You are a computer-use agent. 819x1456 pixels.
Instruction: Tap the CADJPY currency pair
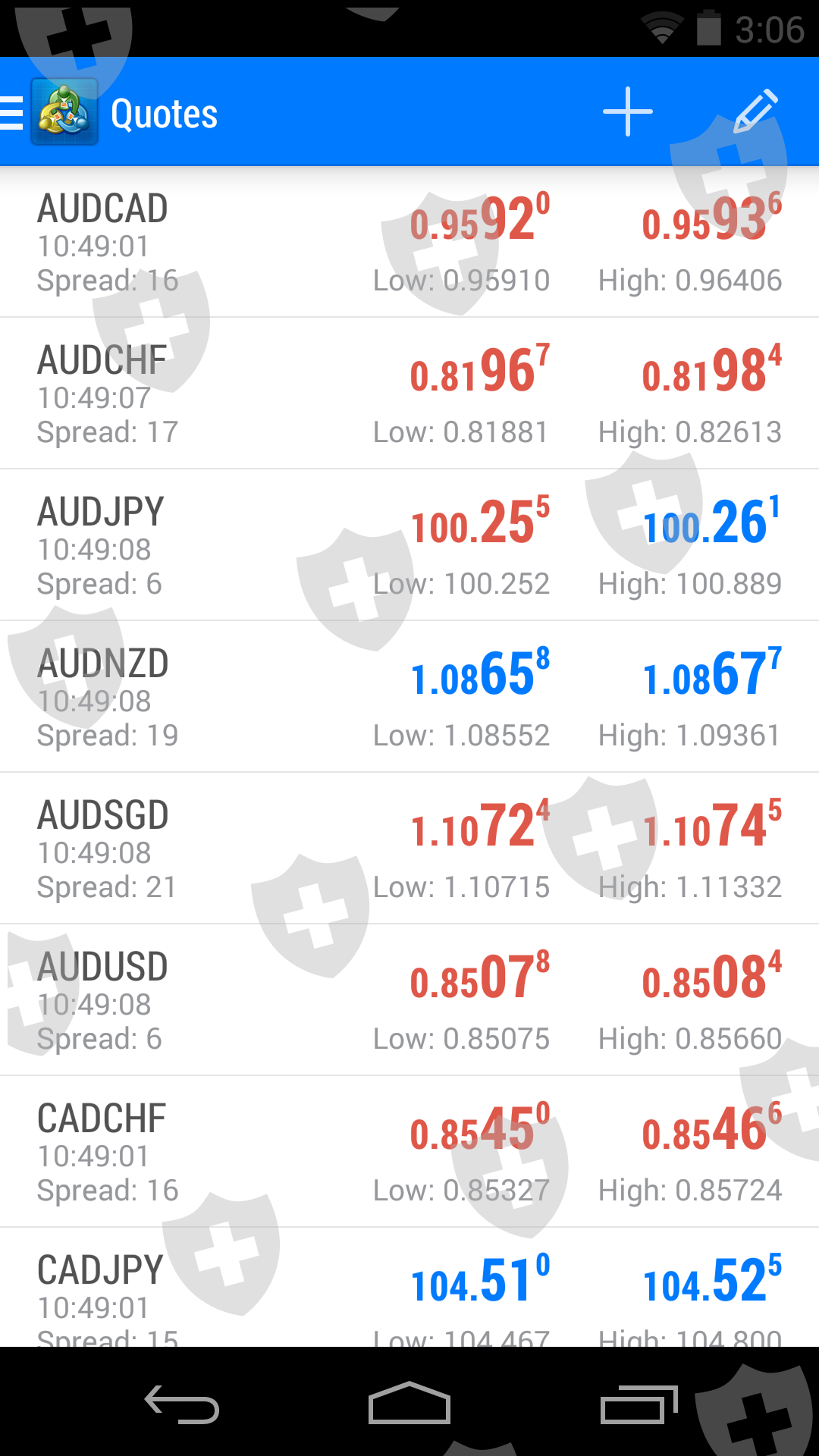409,1289
